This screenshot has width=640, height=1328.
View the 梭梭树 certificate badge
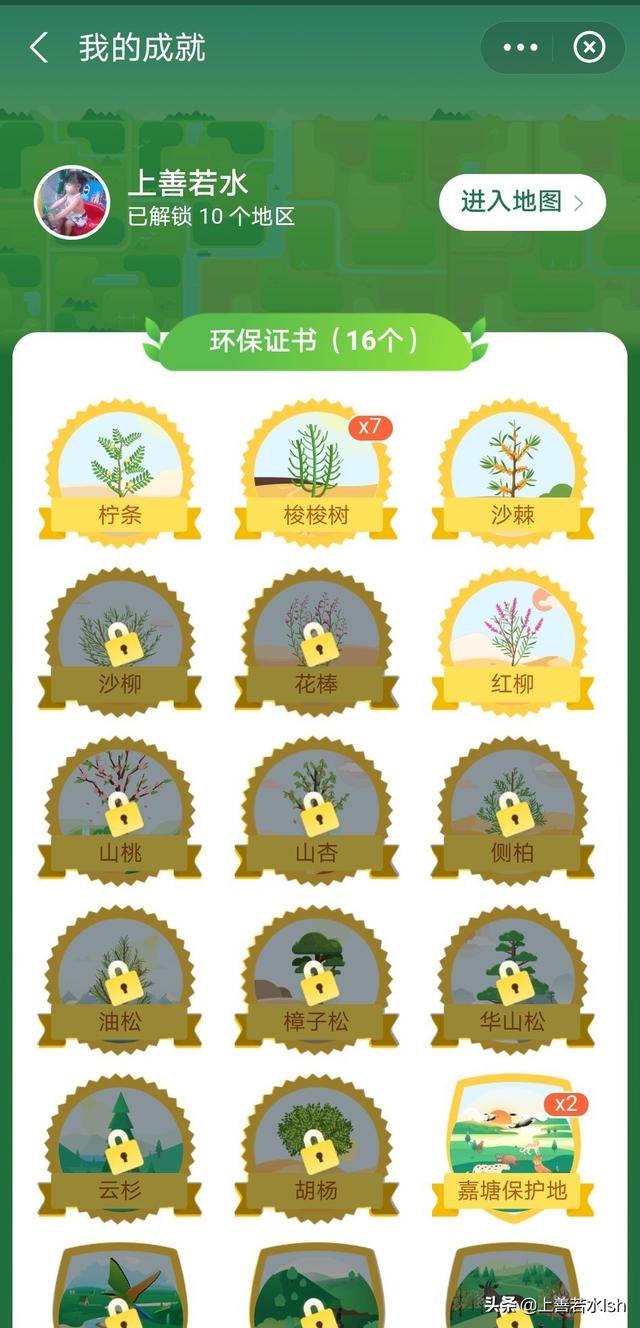click(316, 474)
